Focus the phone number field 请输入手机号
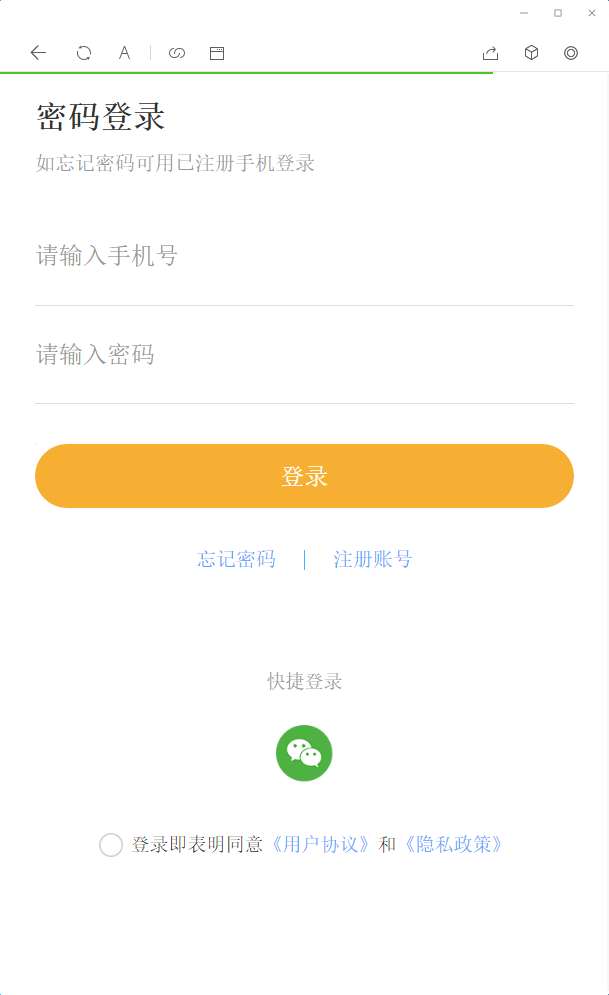609x995 pixels. tap(304, 256)
